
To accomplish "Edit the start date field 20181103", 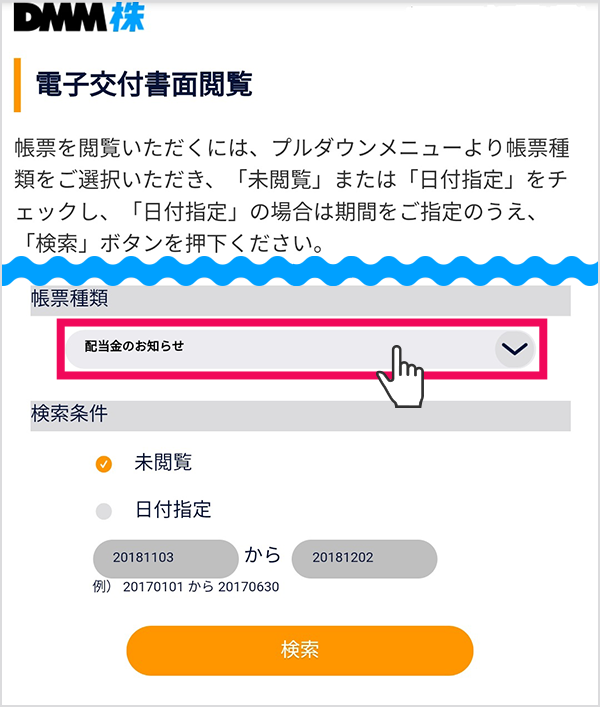I will (164, 558).
